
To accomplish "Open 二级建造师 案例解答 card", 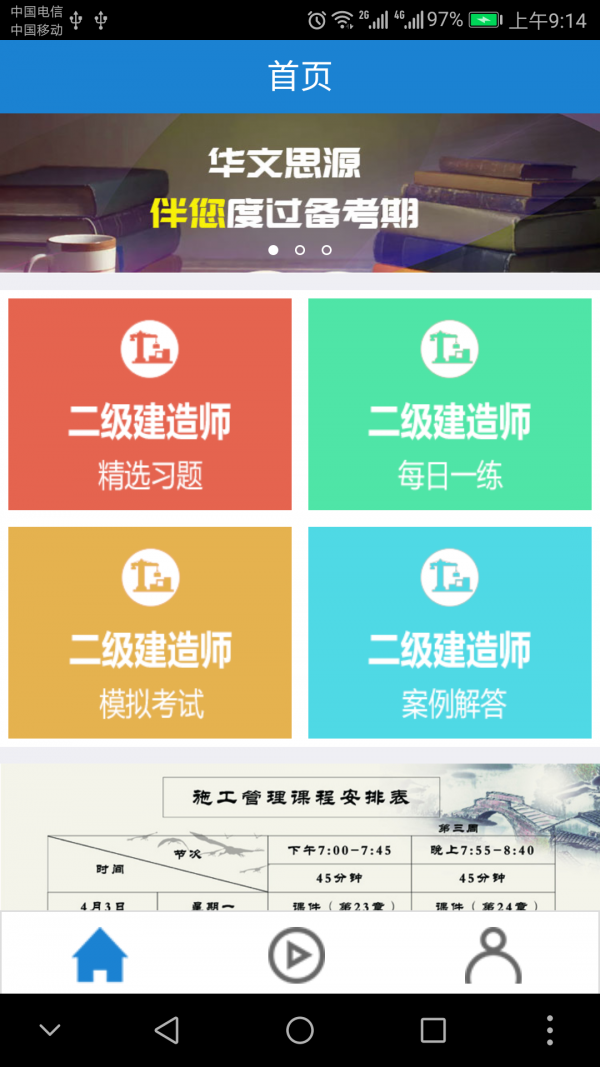I will pyautogui.click(x=450, y=632).
